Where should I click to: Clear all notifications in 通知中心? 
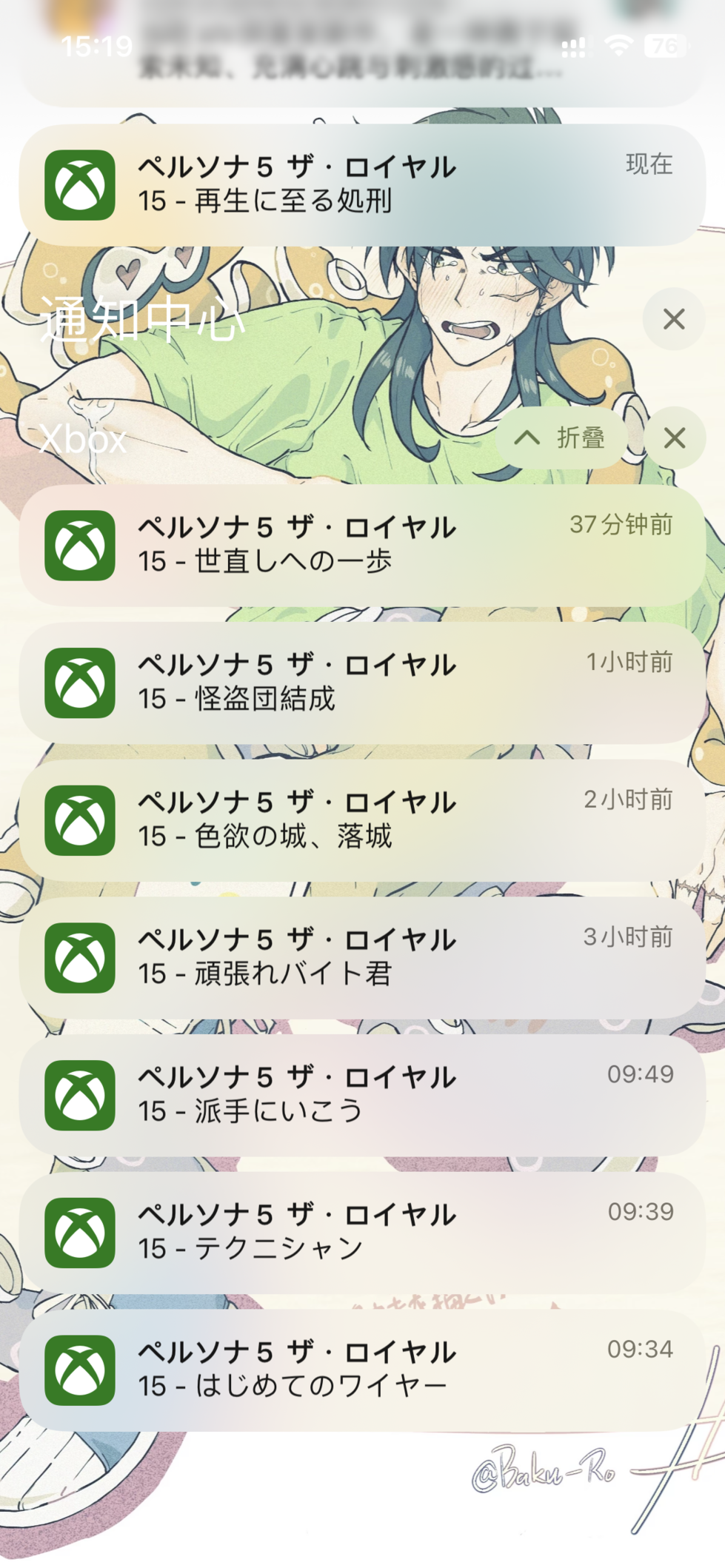tap(673, 319)
